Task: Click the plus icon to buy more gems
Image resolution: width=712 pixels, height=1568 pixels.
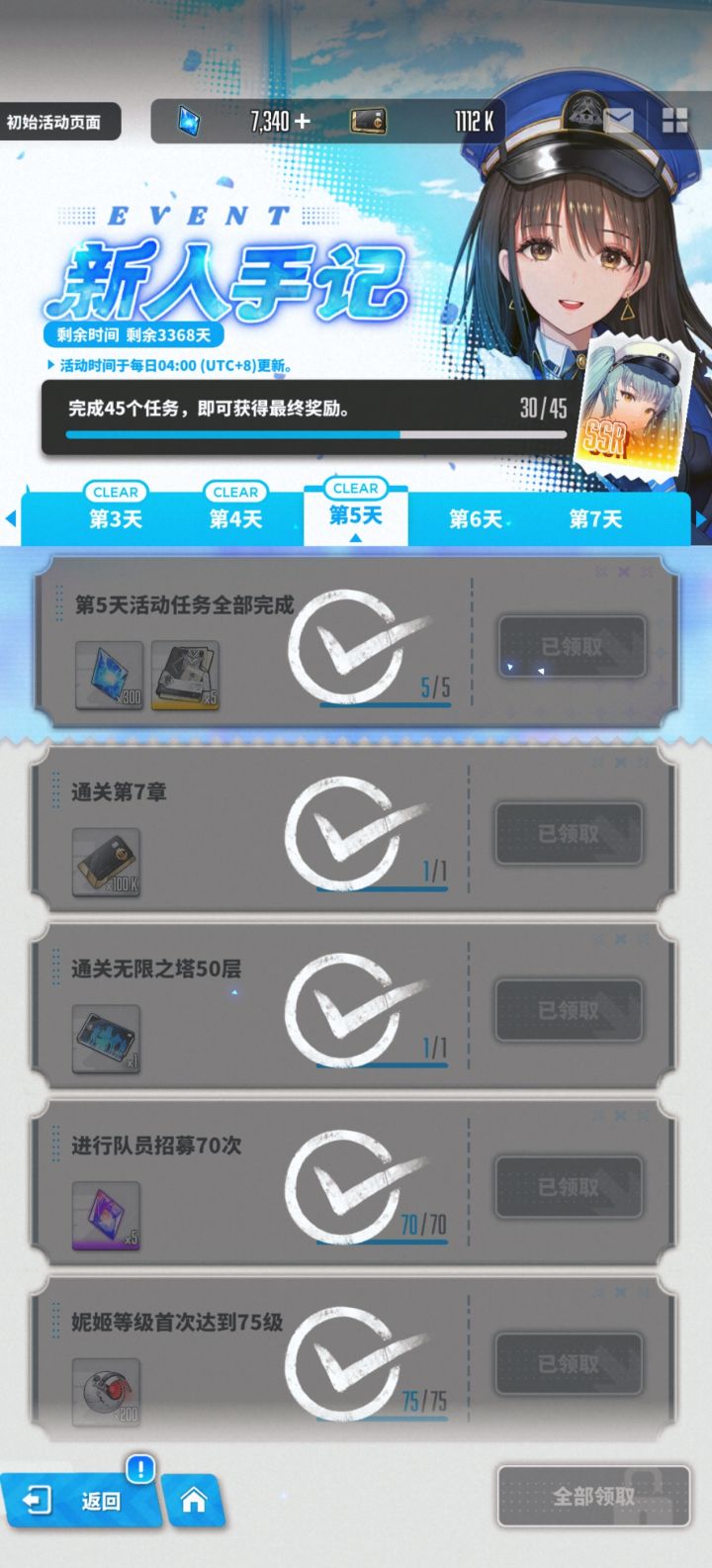Action: (300, 120)
